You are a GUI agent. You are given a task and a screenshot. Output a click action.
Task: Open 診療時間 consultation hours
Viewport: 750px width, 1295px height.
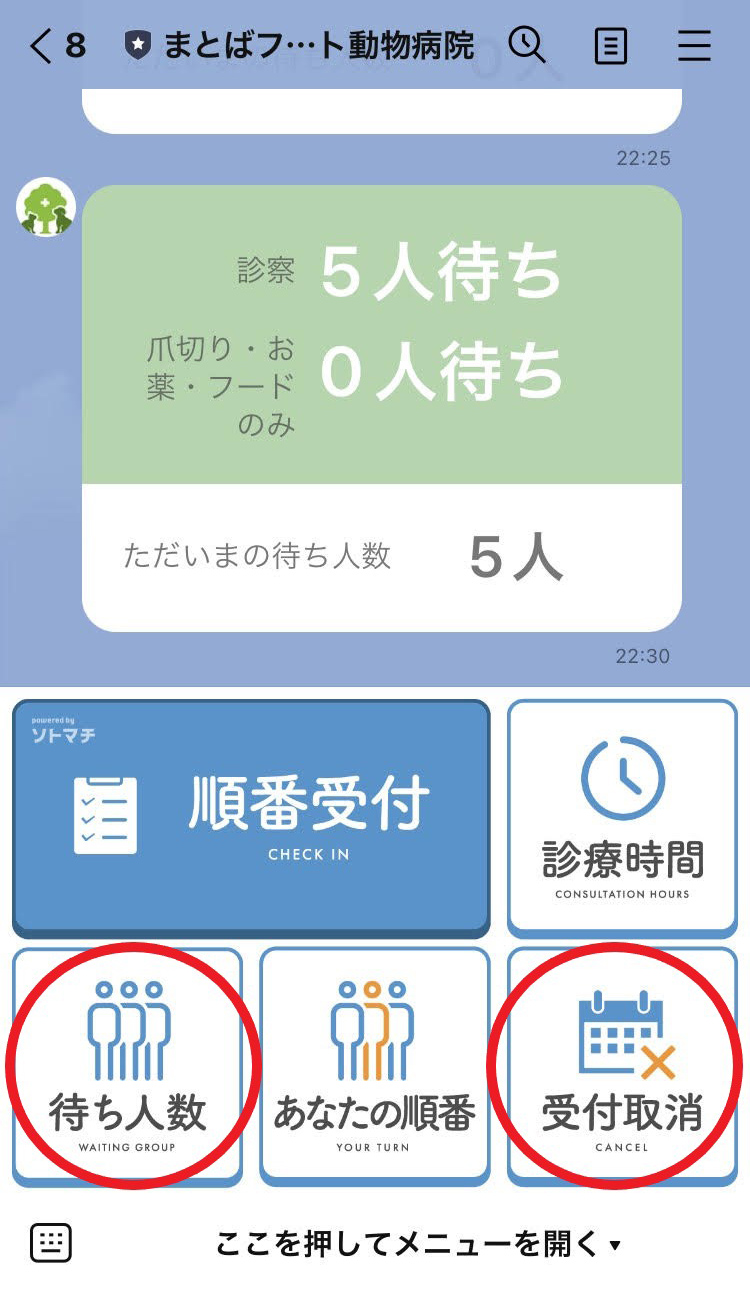[623, 816]
